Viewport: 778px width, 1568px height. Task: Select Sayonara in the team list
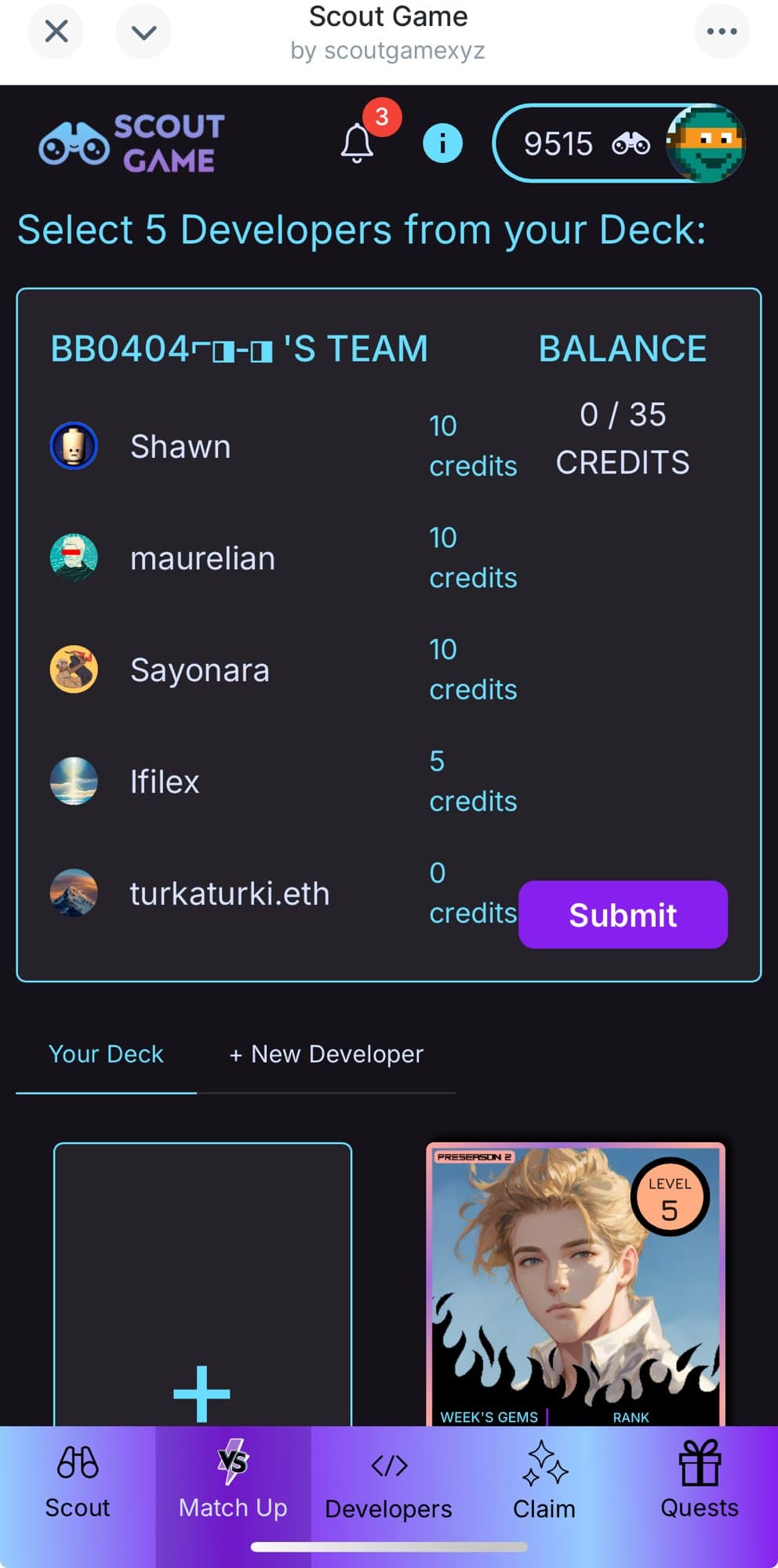pos(199,670)
